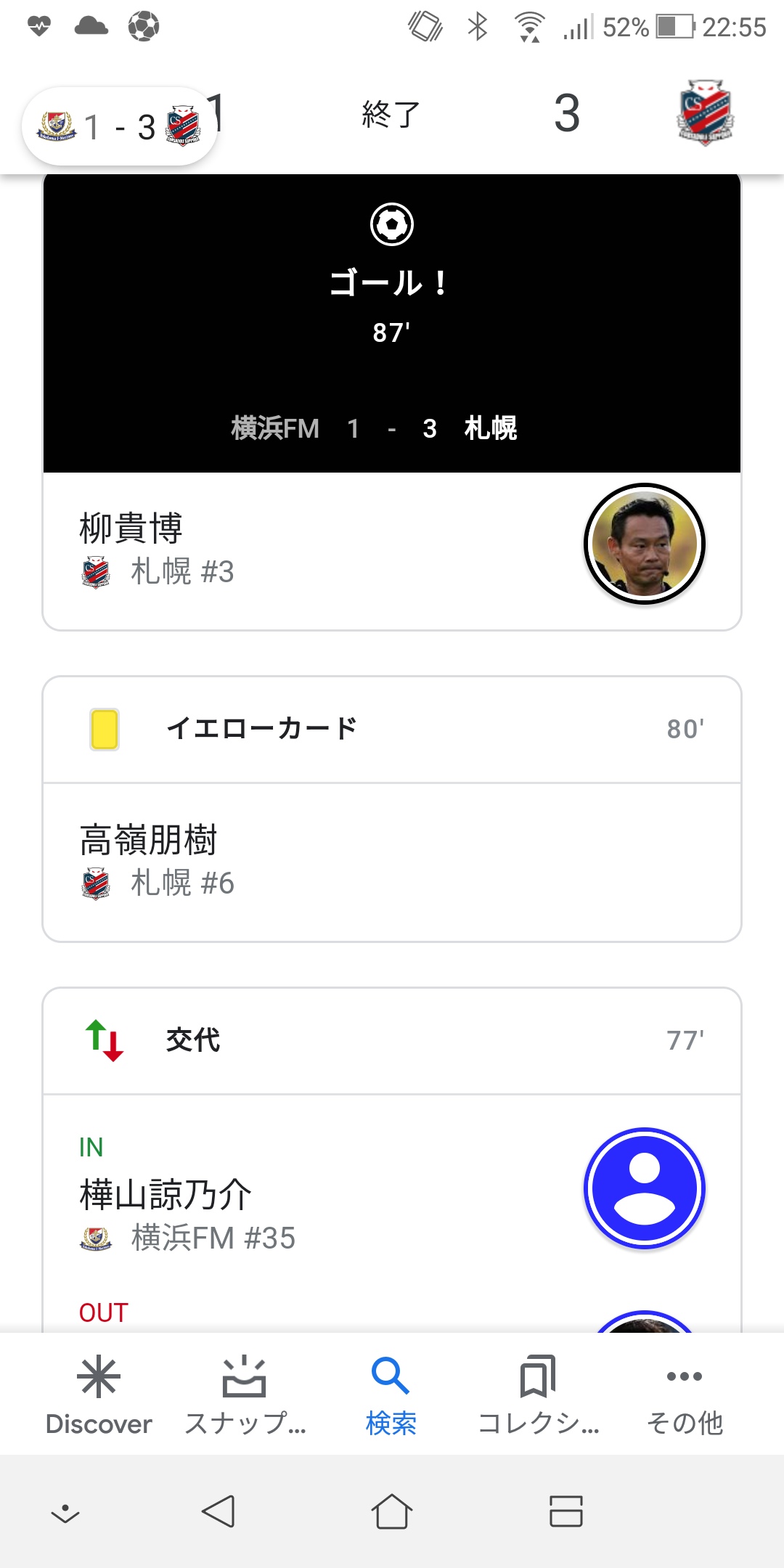784x1568 pixels.
Task: Open the floating 1 - 3 score chip
Action: [120, 127]
